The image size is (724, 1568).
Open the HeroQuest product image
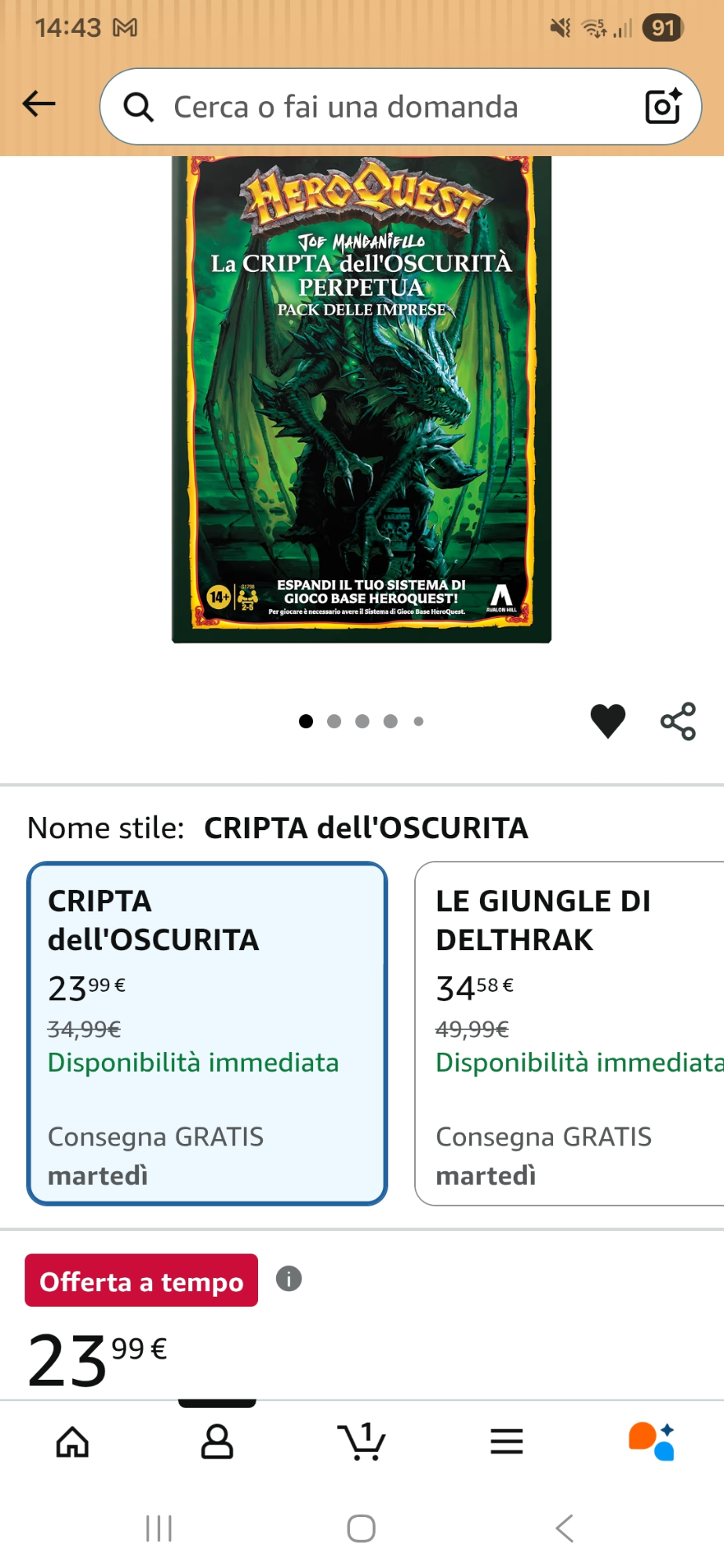[362, 398]
